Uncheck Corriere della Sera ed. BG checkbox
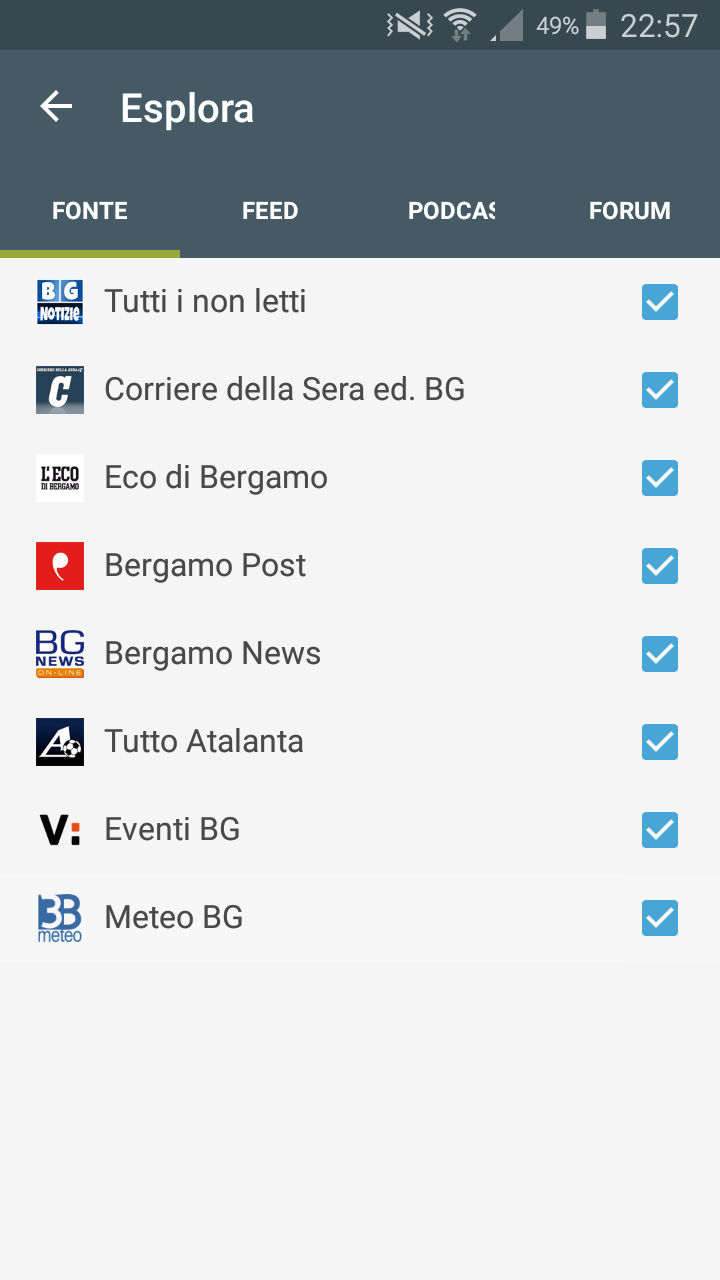Viewport: 720px width, 1280px height. point(660,390)
